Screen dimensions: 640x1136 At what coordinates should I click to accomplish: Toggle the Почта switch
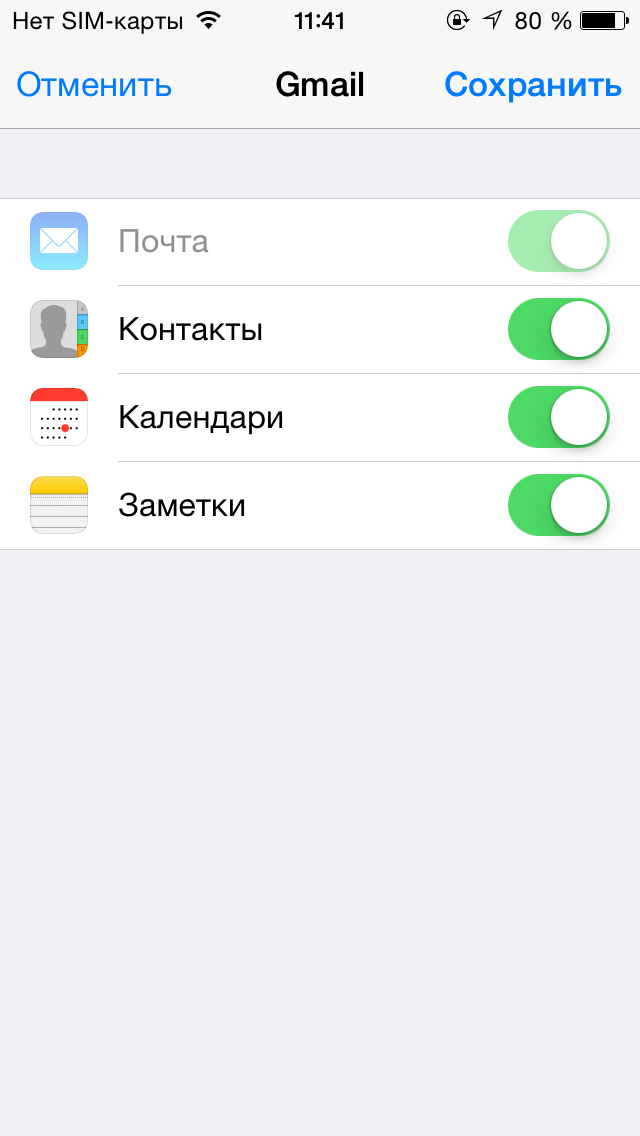click(x=559, y=241)
